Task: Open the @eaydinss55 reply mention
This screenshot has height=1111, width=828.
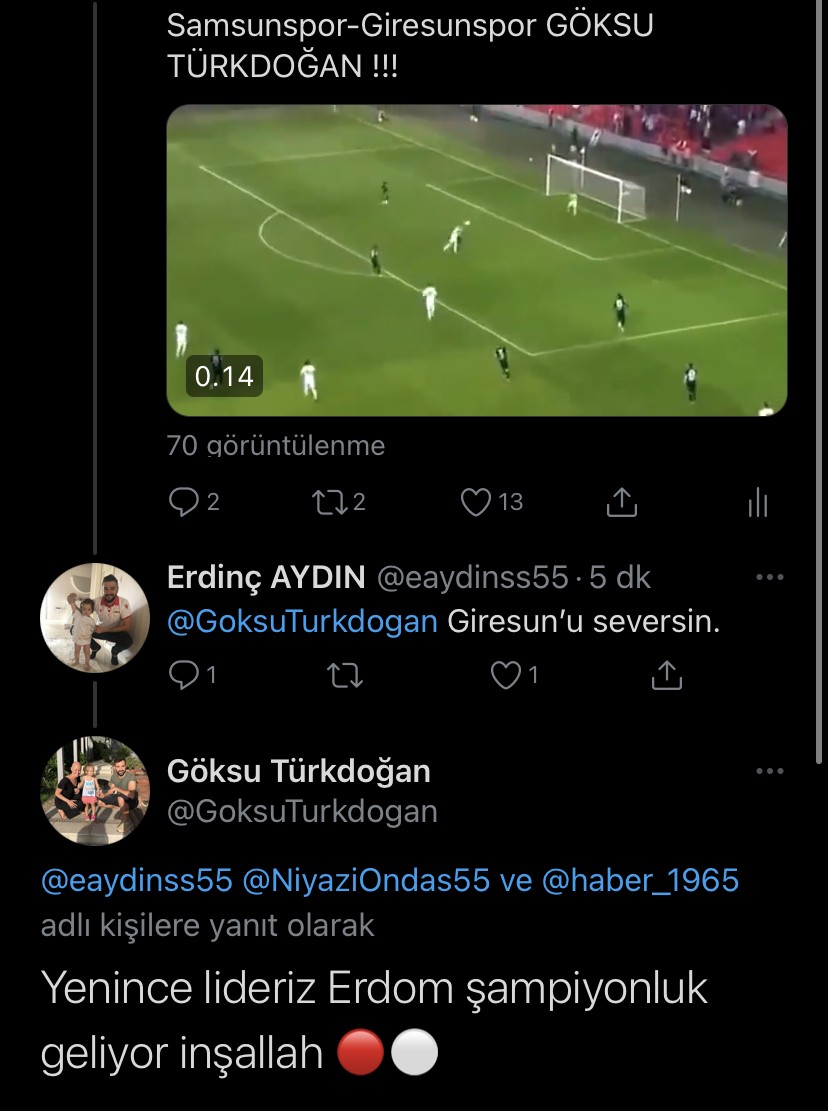Action: pyautogui.click(x=136, y=880)
